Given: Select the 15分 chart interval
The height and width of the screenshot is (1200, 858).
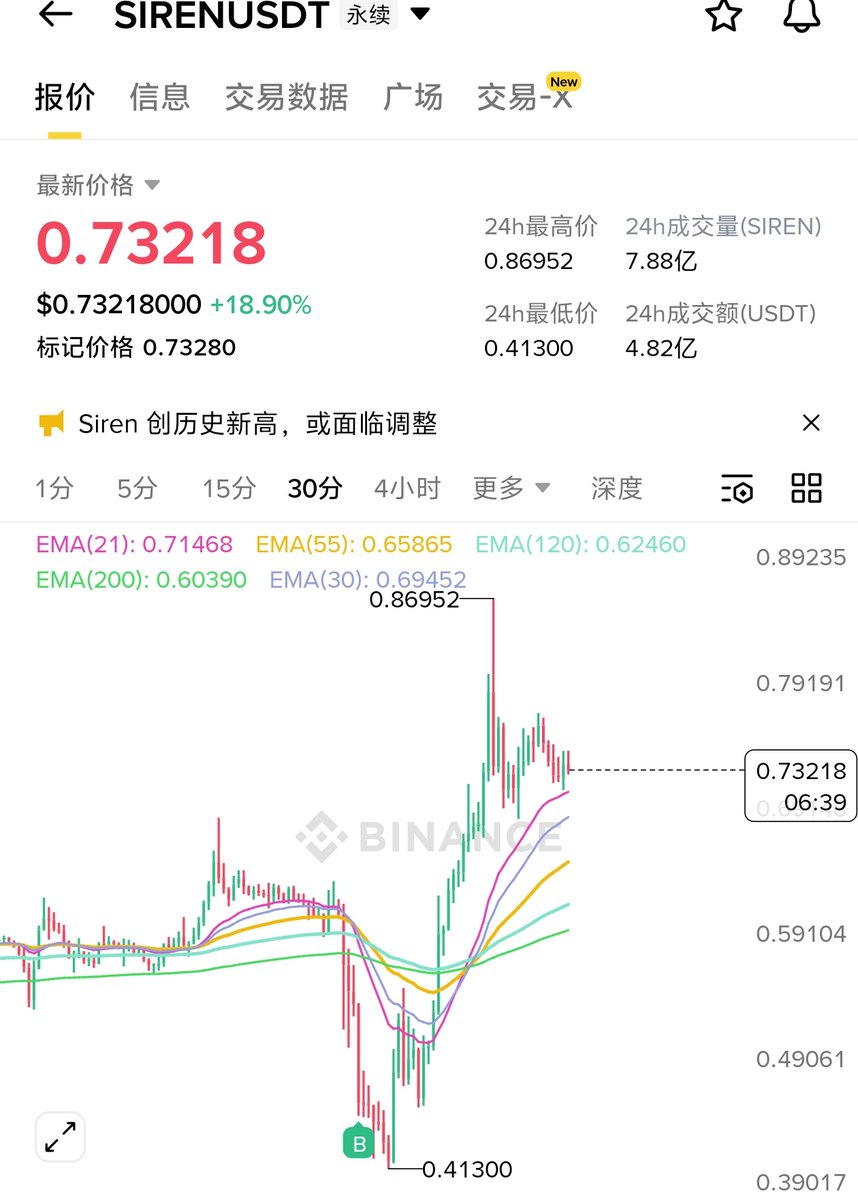Looking at the screenshot, I should tap(229, 488).
